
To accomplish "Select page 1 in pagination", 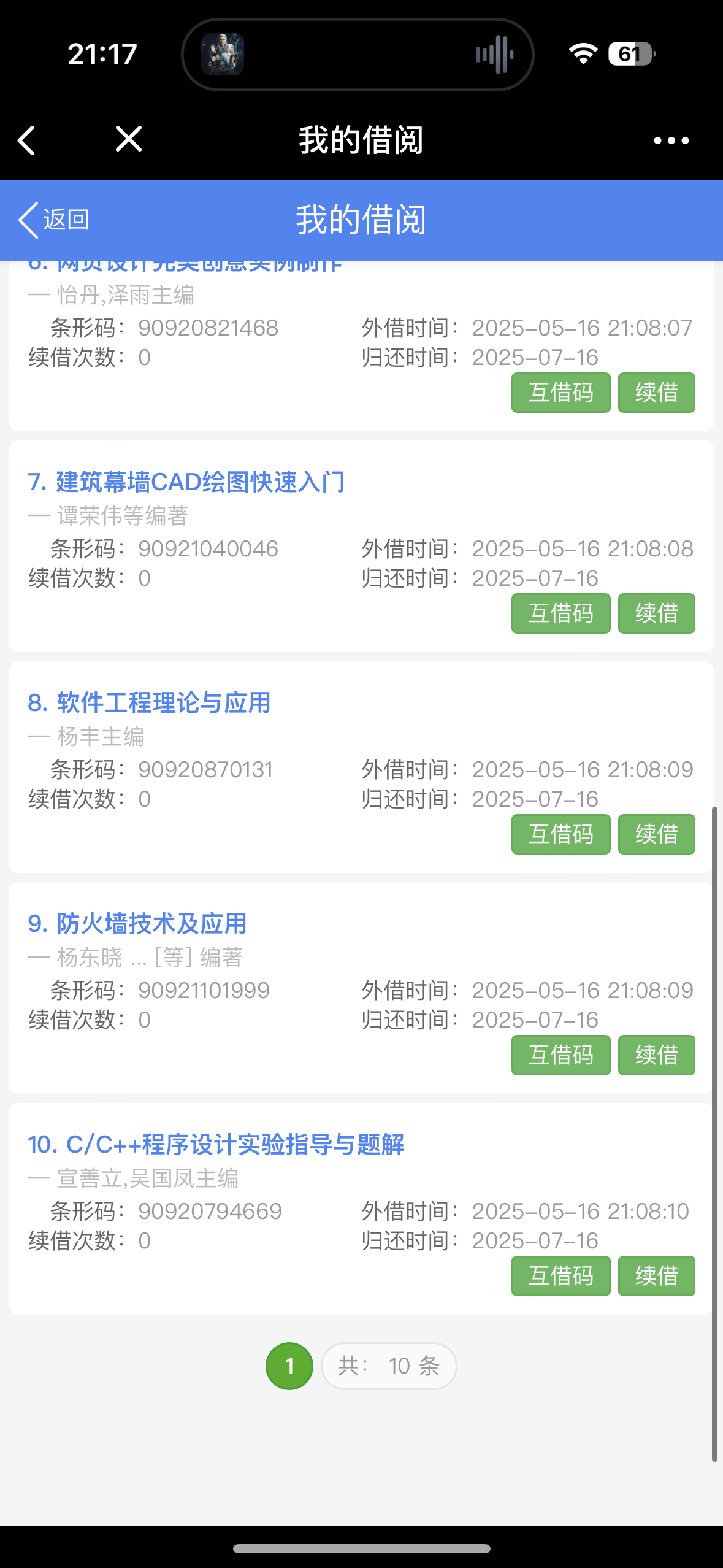I will [289, 1366].
